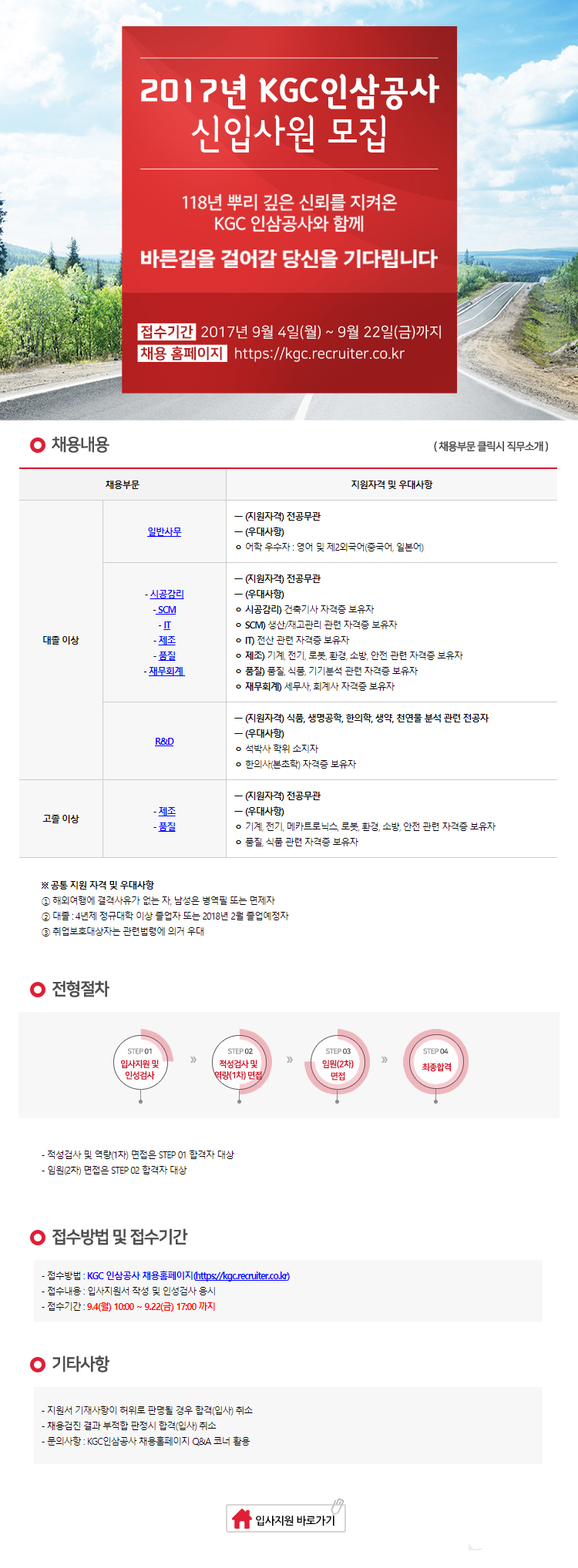
Task: Open 제조 link in the 고졸 이상 row
Action: point(167,811)
